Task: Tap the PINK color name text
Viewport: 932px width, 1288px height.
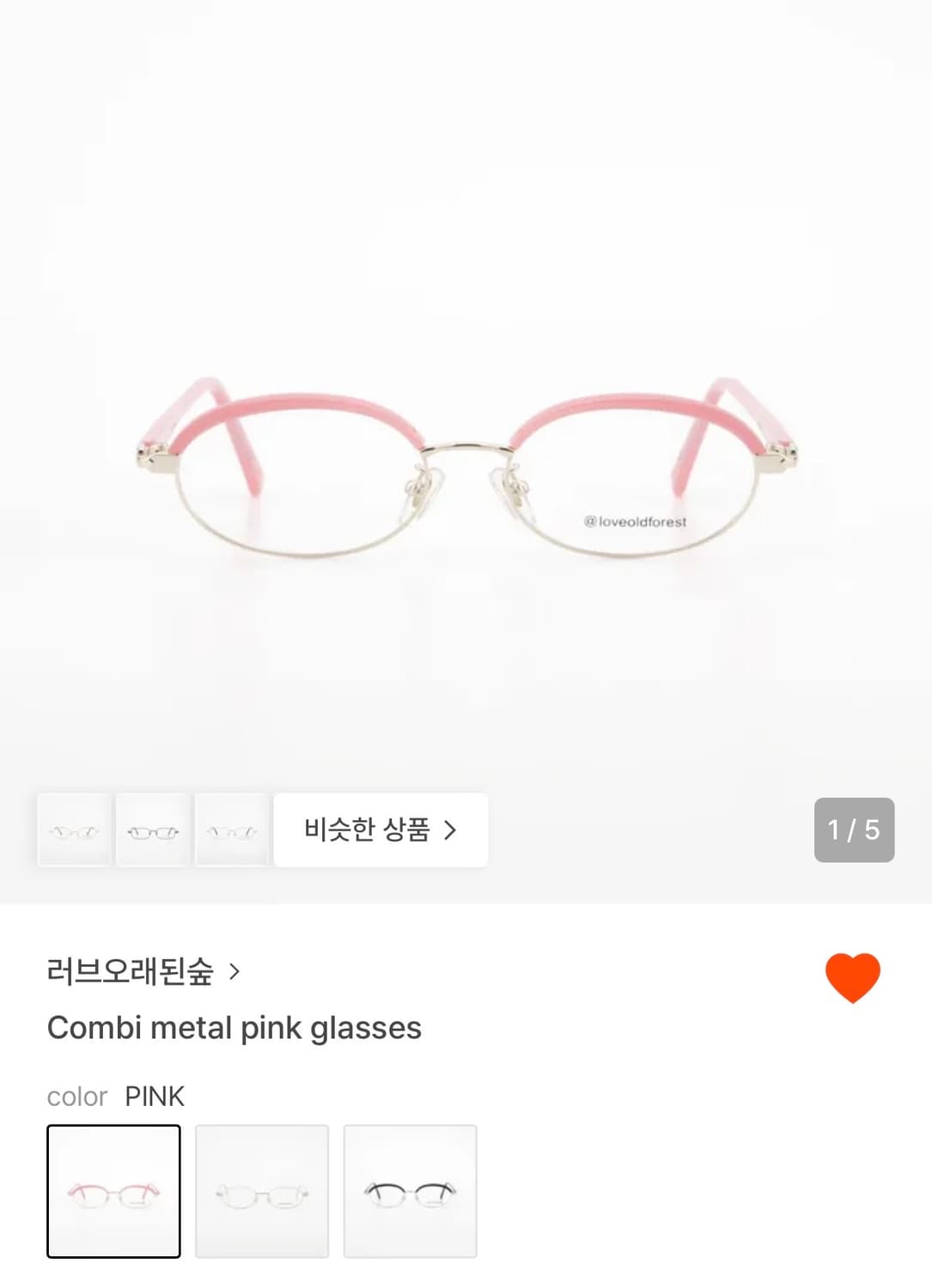Action: point(155,1096)
